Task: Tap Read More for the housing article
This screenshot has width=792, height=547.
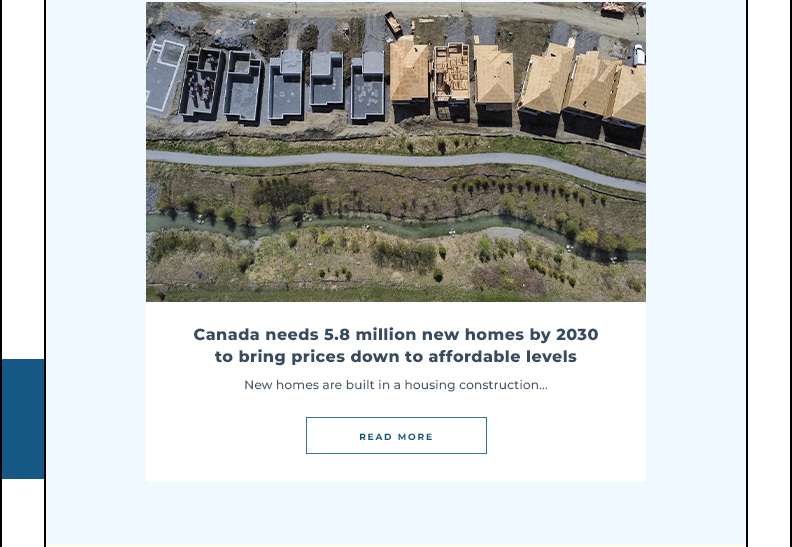Action: pos(396,436)
